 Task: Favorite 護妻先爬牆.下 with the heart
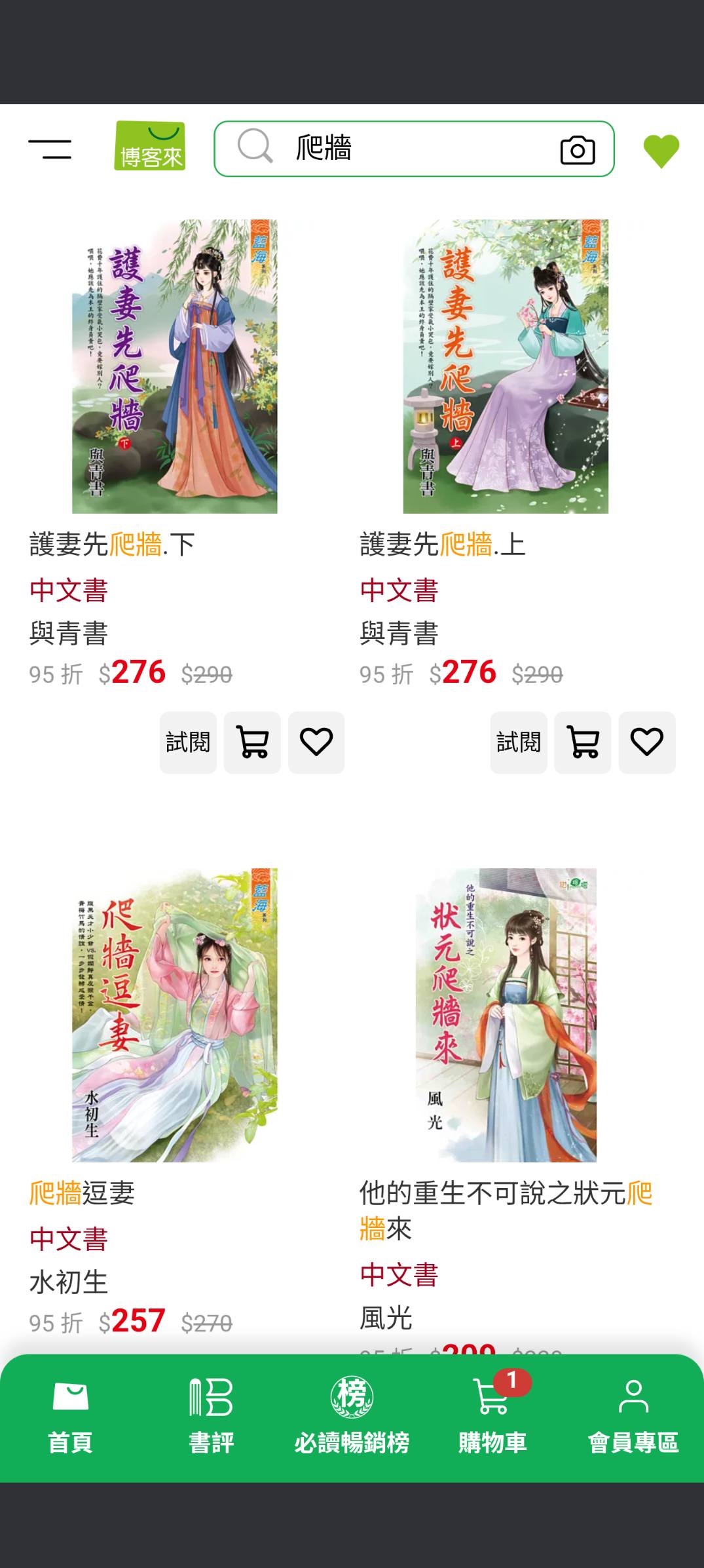coord(316,742)
